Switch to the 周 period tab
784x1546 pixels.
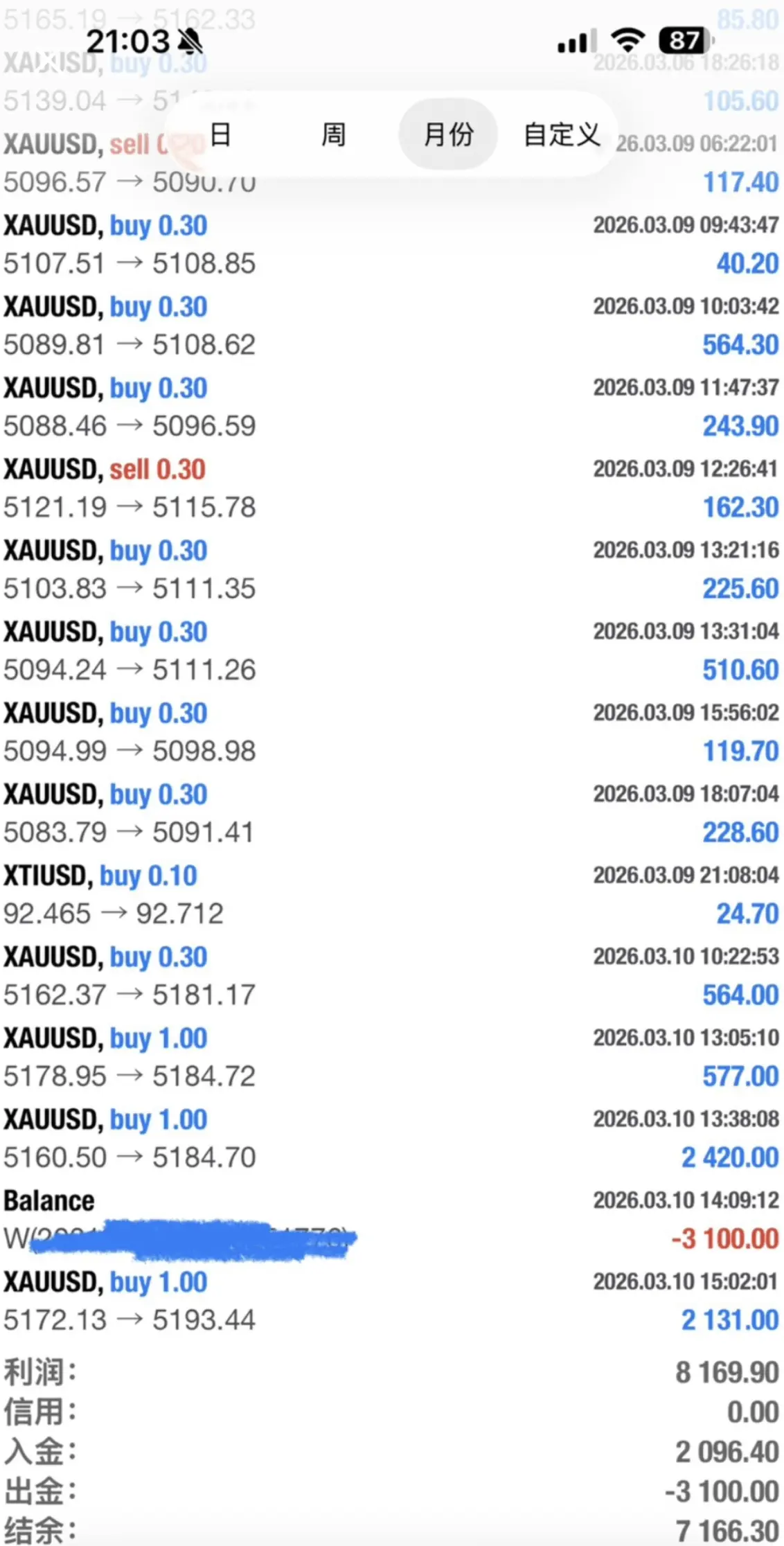click(333, 134)
